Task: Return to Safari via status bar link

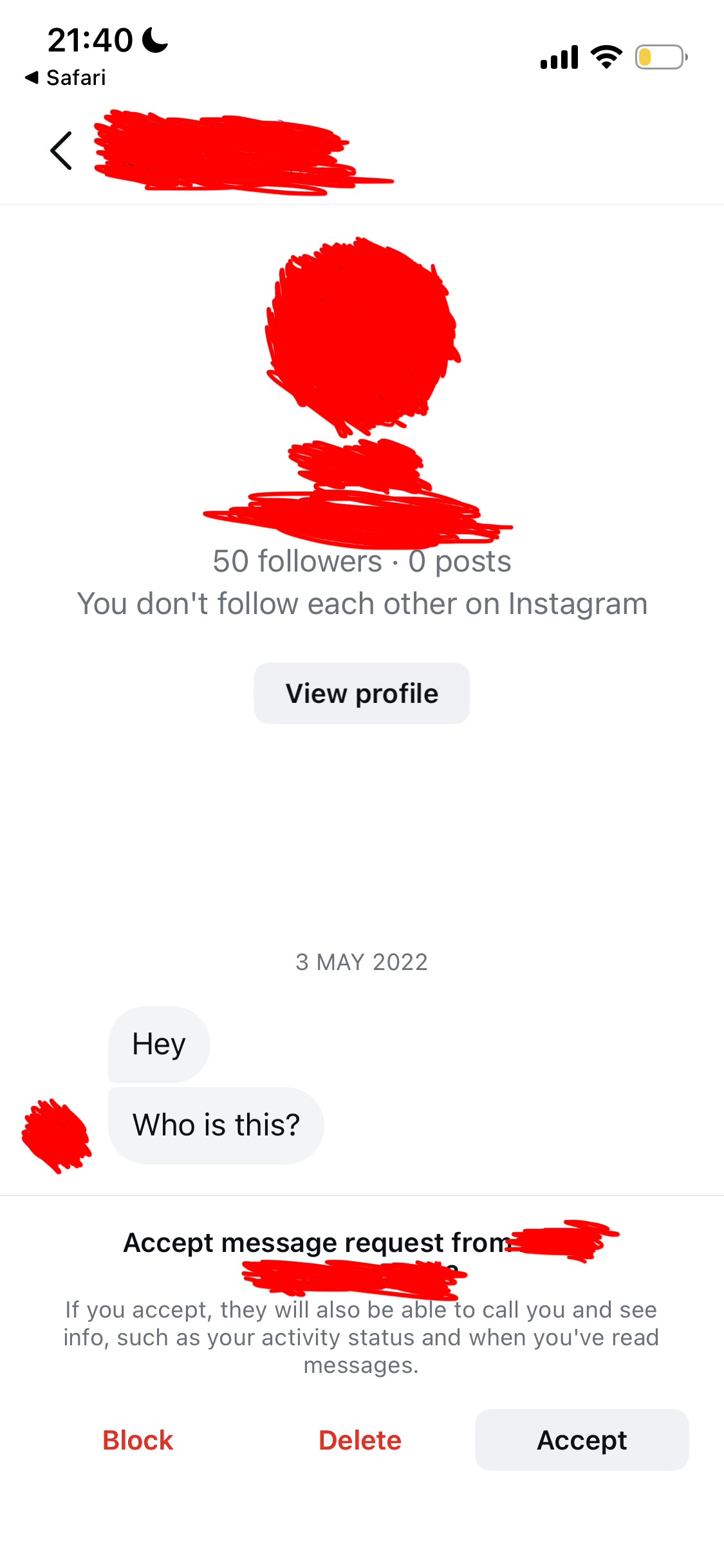Action: (65, 78)
